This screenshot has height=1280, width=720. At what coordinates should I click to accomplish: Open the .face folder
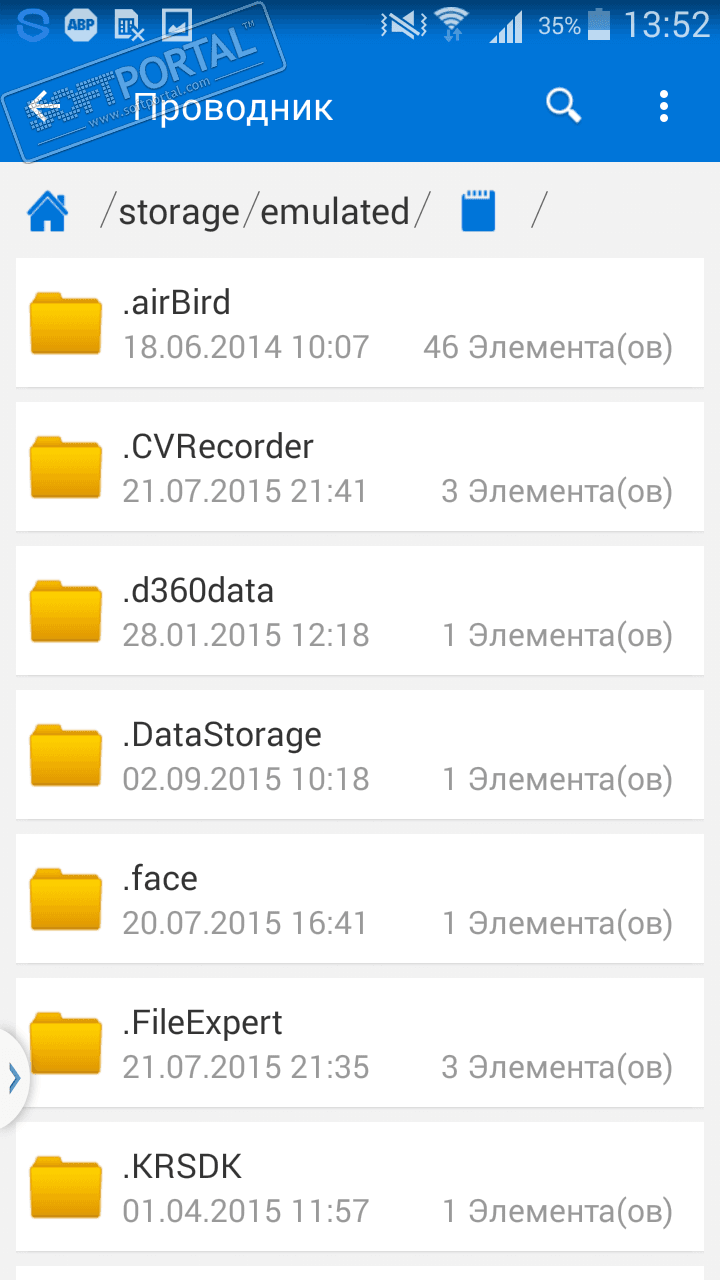point(360,899)
